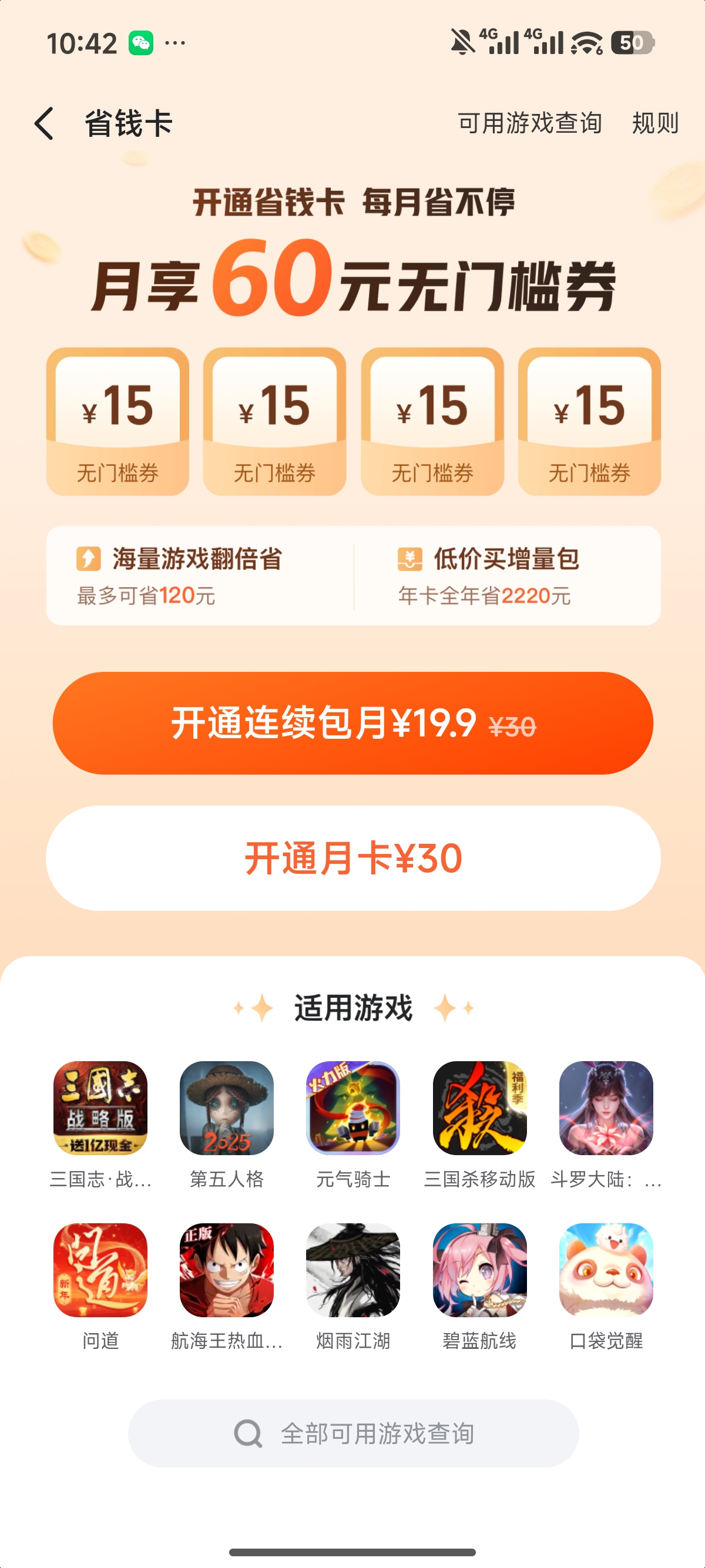Select 开通月卡¥30 button
Viewport: 705px width, 1568px height.
(352, 858)
